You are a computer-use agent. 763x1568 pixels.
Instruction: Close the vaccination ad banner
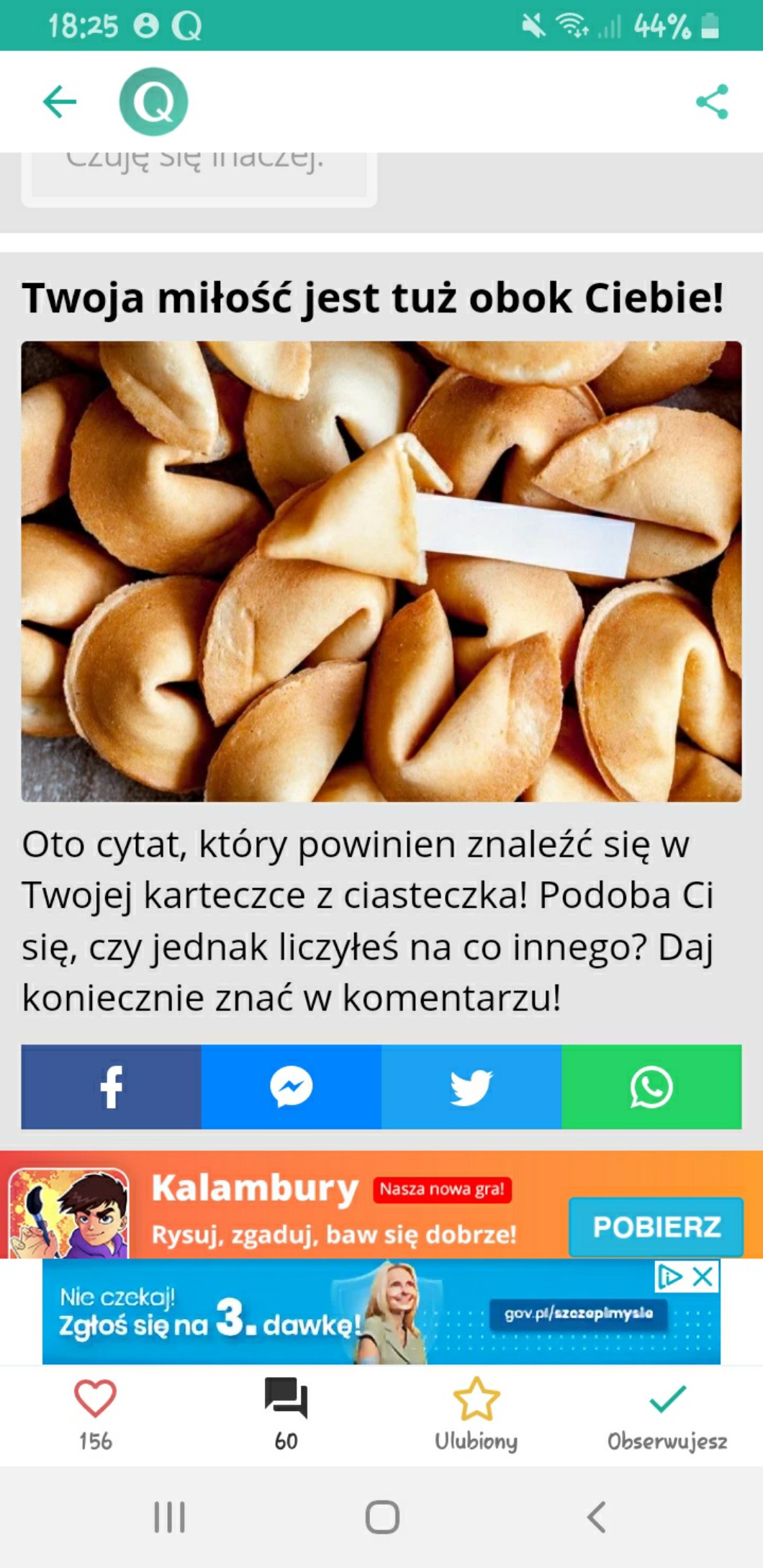click(703, 1276)
